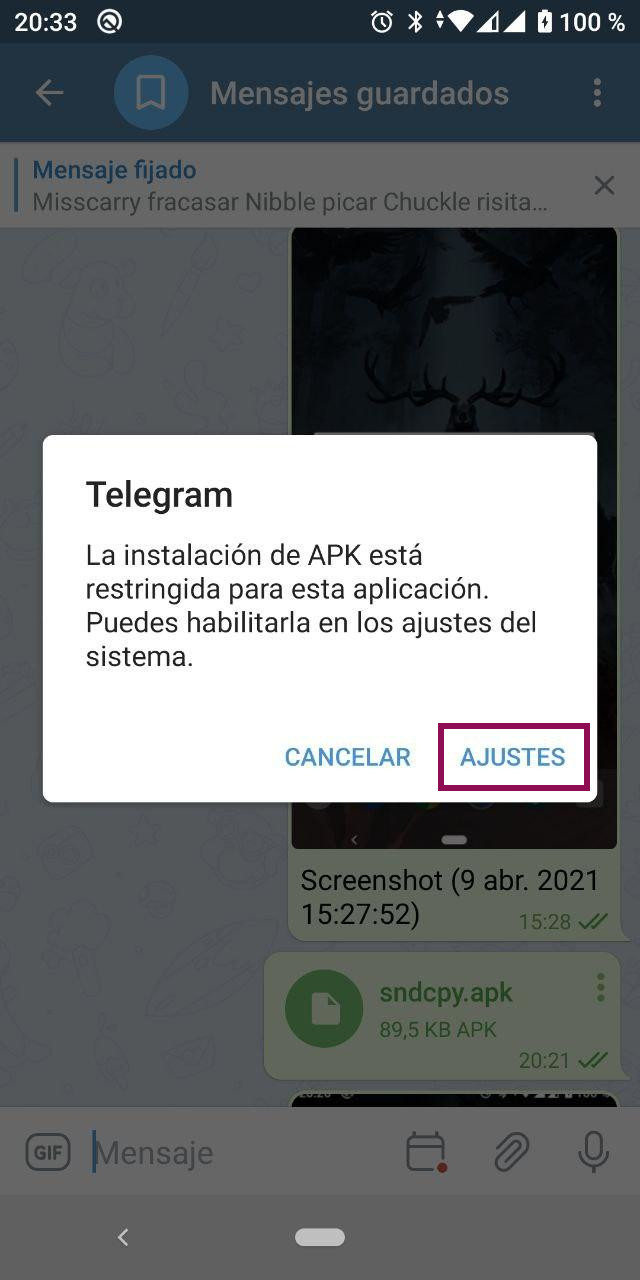Tap AJUSTES to open system settings

point(513,757)
